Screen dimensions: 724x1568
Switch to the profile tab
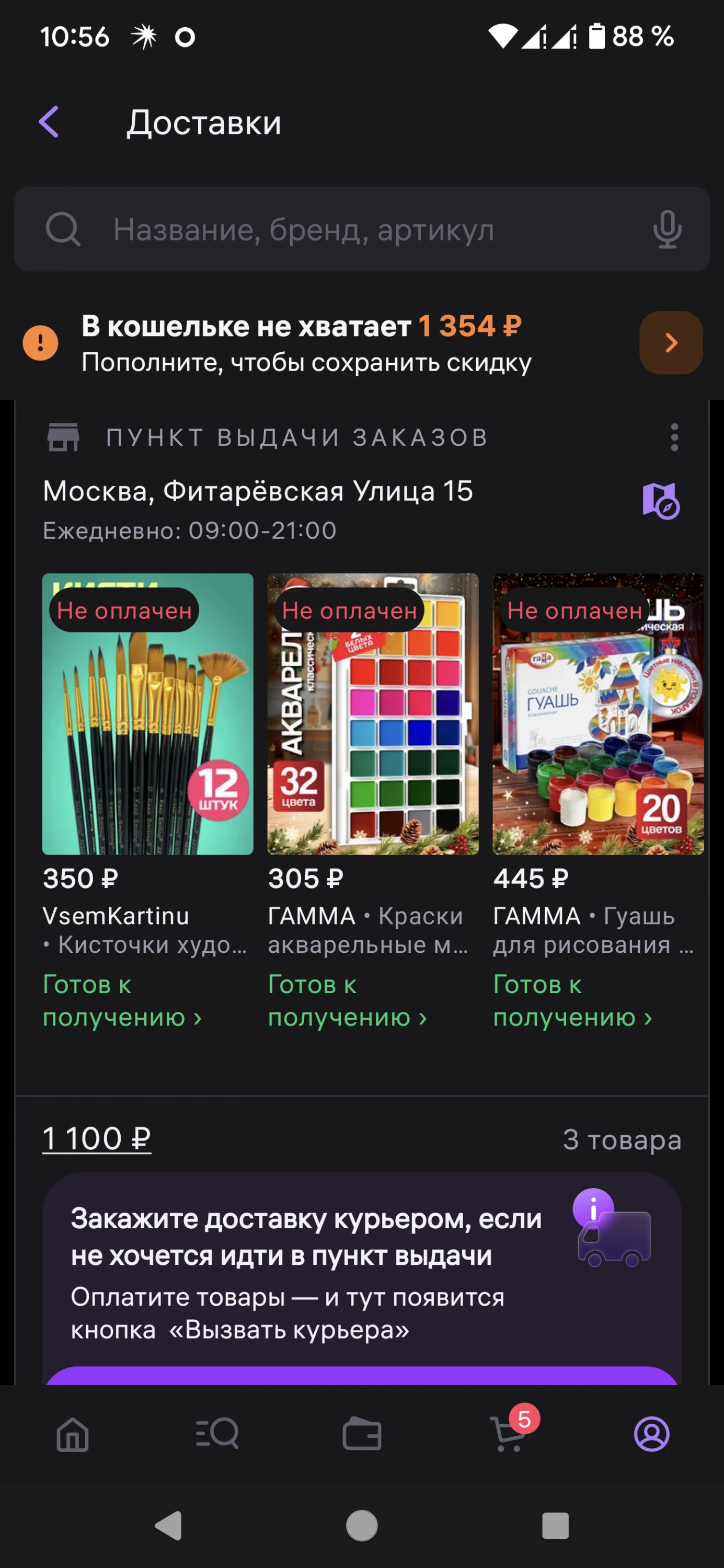coord(651,1434)
